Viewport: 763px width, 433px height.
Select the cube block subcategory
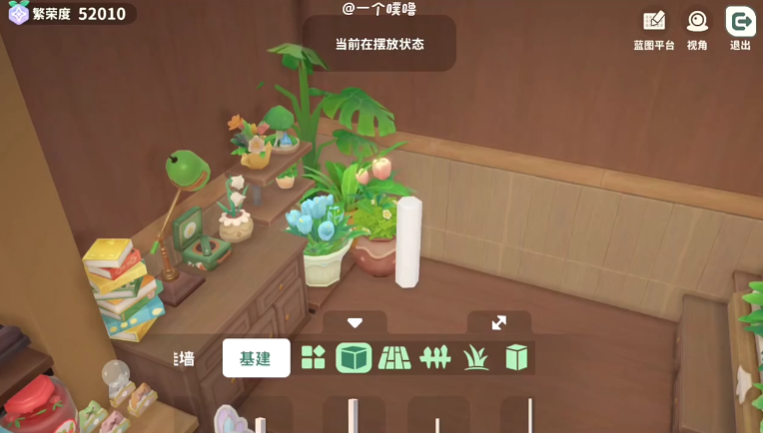[x=354, y=358]
